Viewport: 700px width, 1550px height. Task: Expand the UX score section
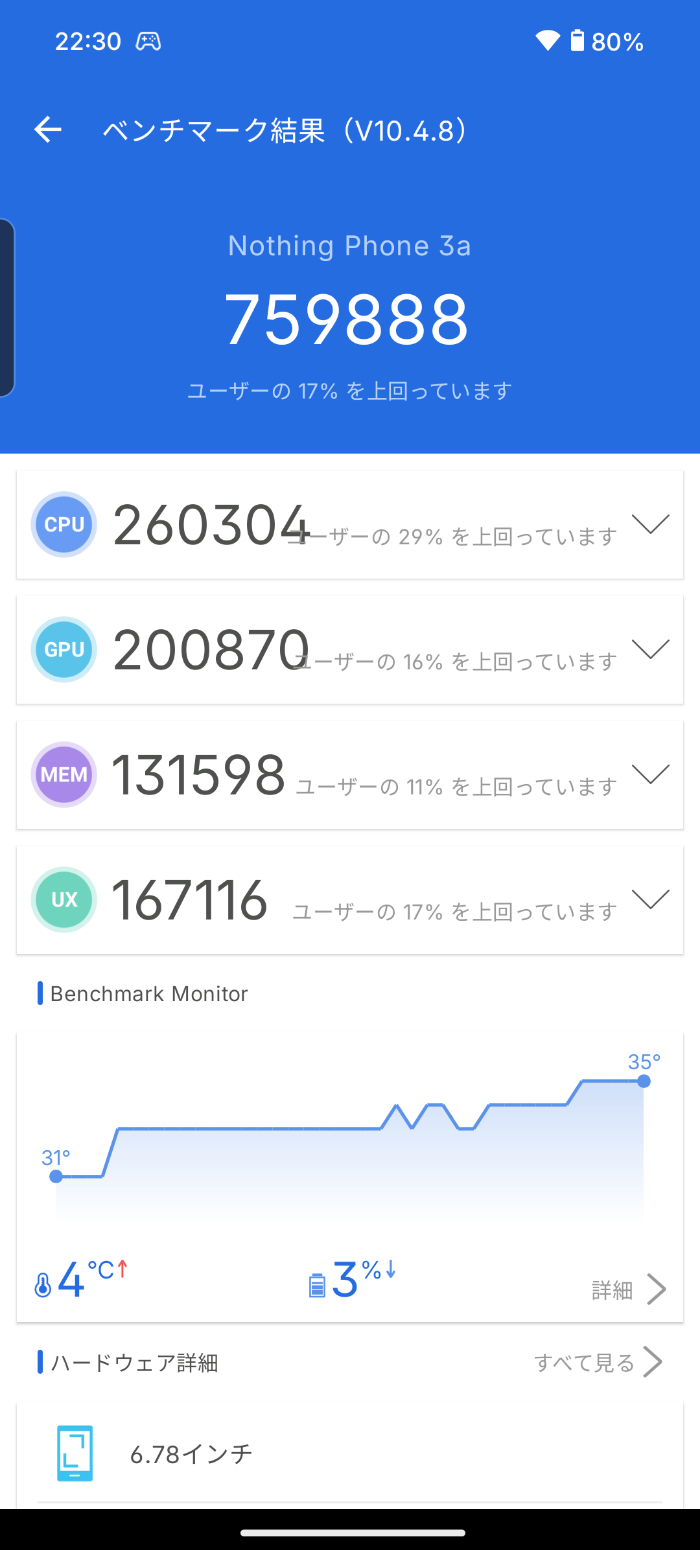coord(651,899)
